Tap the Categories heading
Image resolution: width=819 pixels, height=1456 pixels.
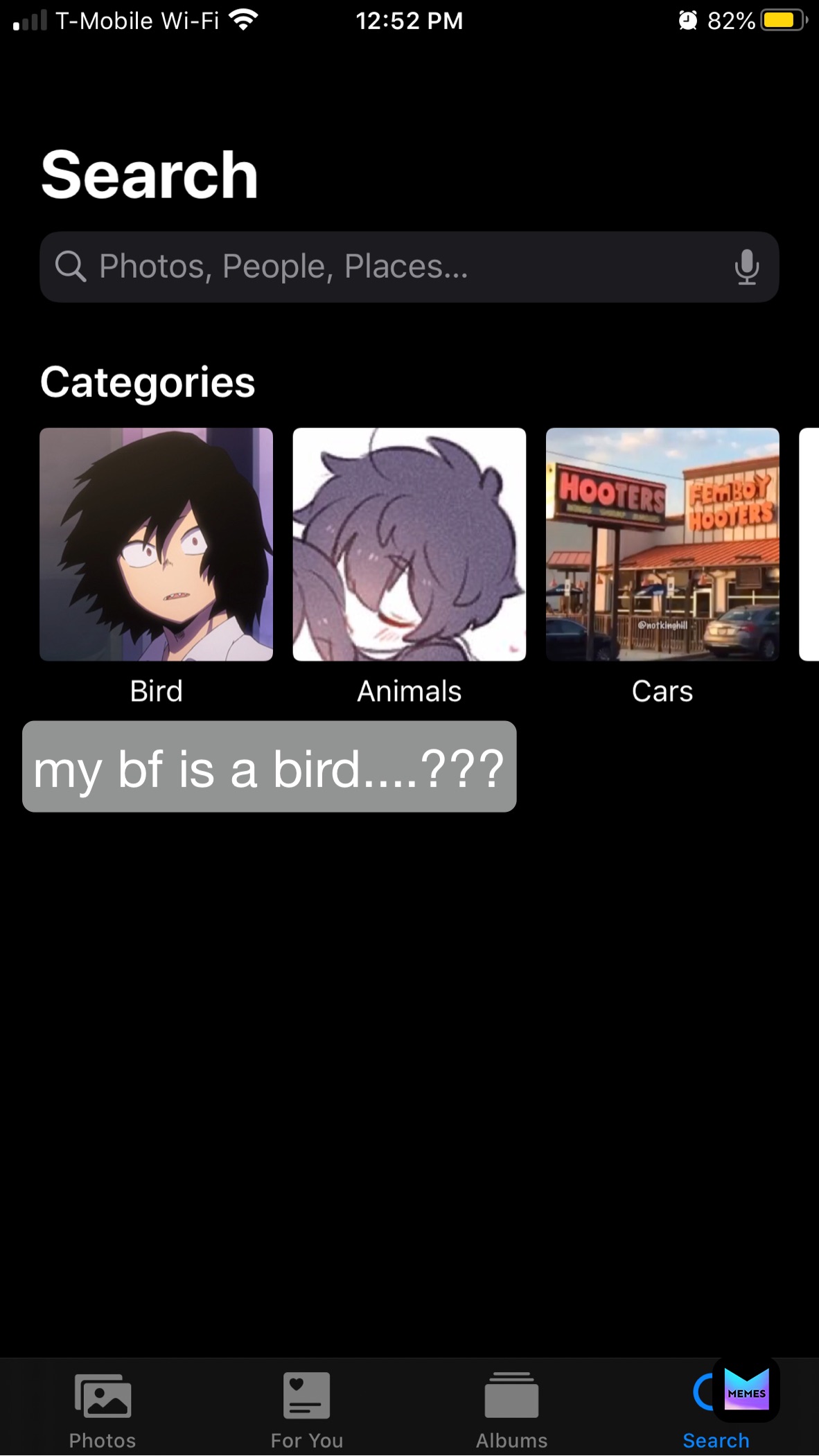[x=148, y=380]
